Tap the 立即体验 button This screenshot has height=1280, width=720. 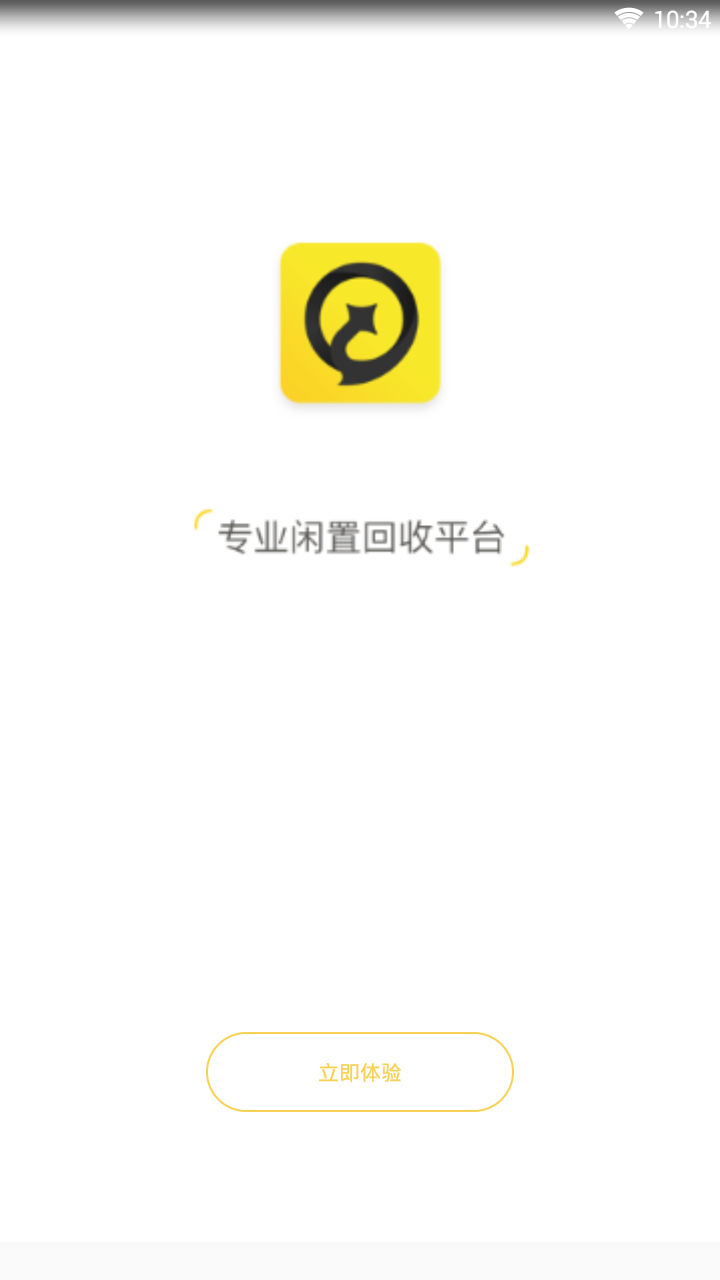point(360,1072)
